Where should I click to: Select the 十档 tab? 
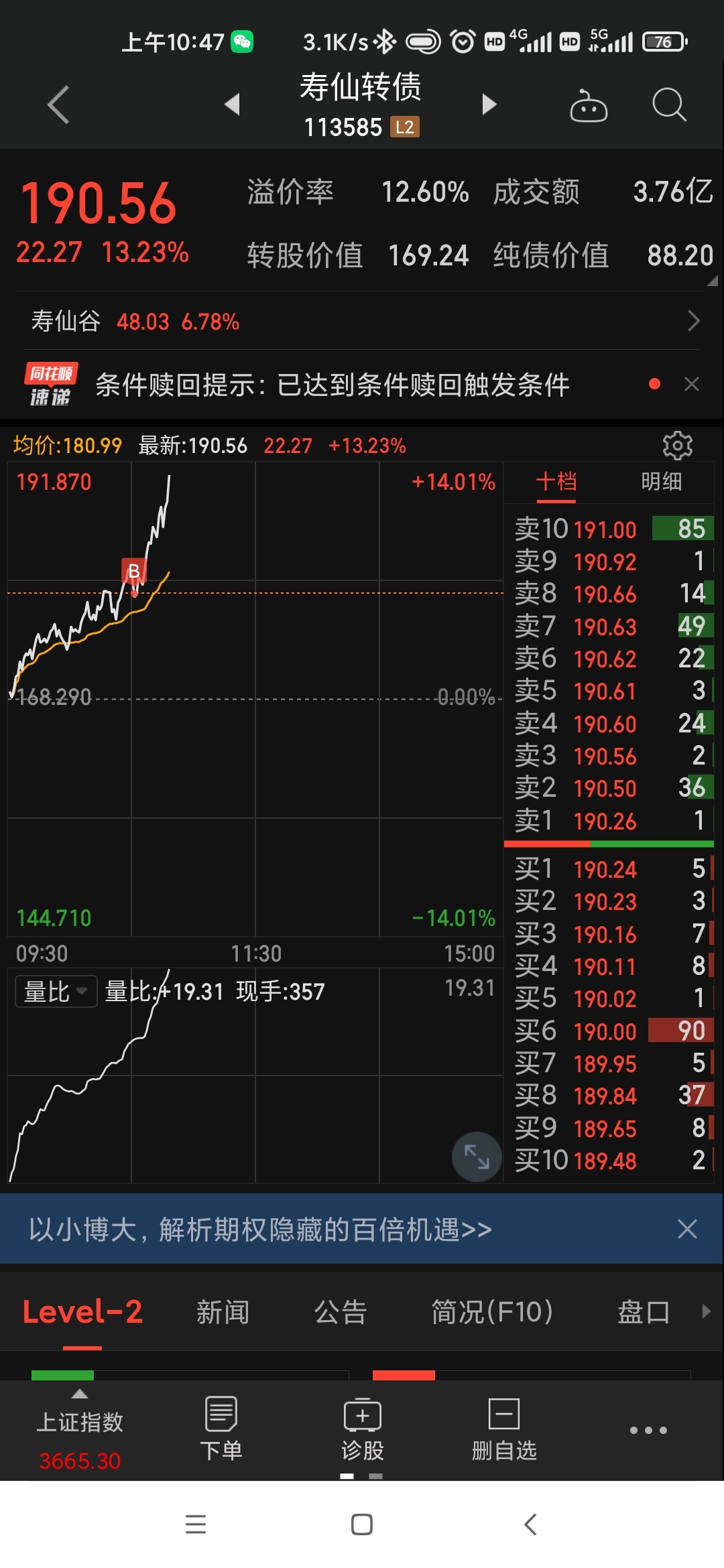pyautogui.click(x=556, y=481)
